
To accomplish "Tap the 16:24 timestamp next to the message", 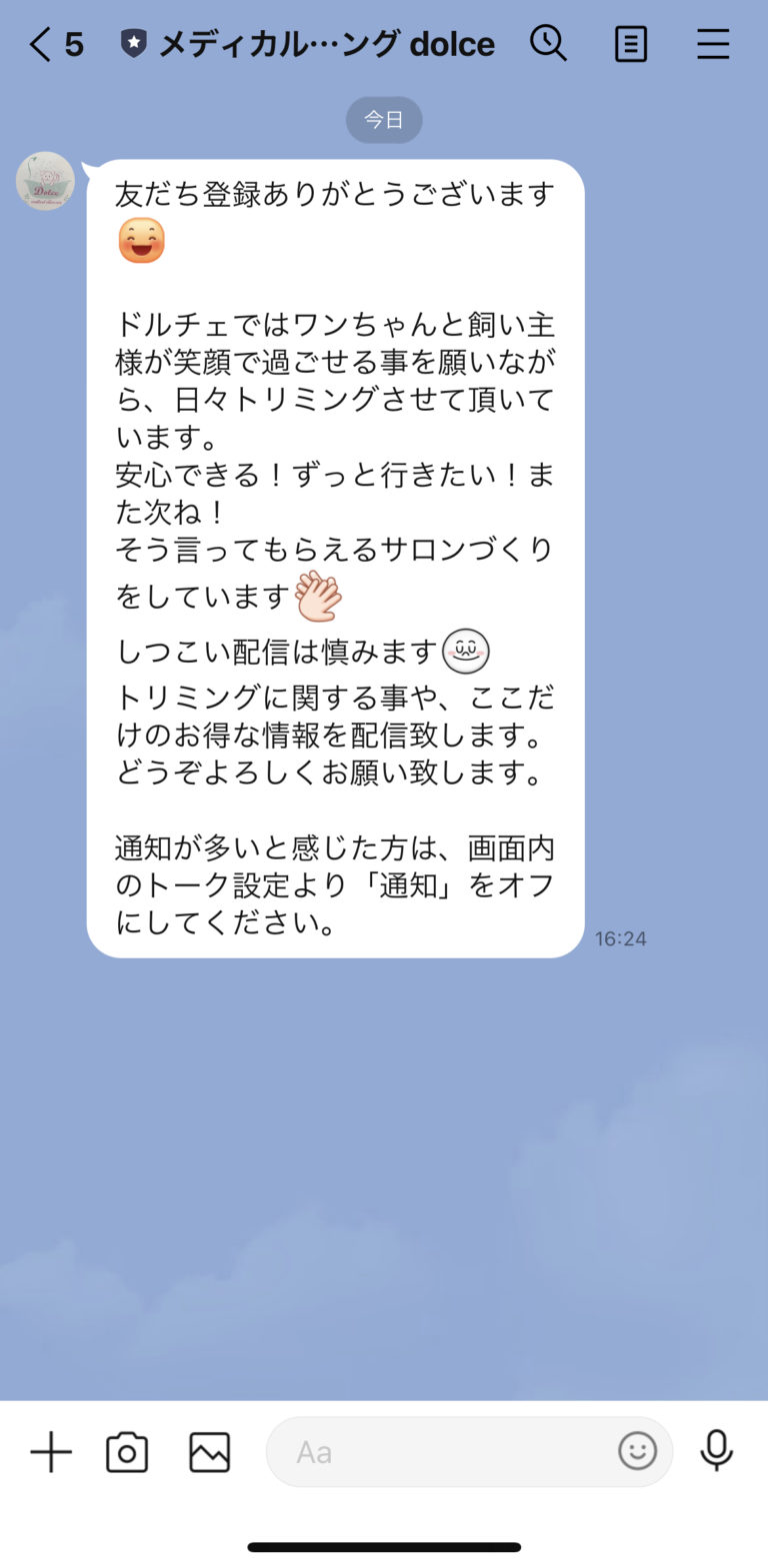I will 620,937.
